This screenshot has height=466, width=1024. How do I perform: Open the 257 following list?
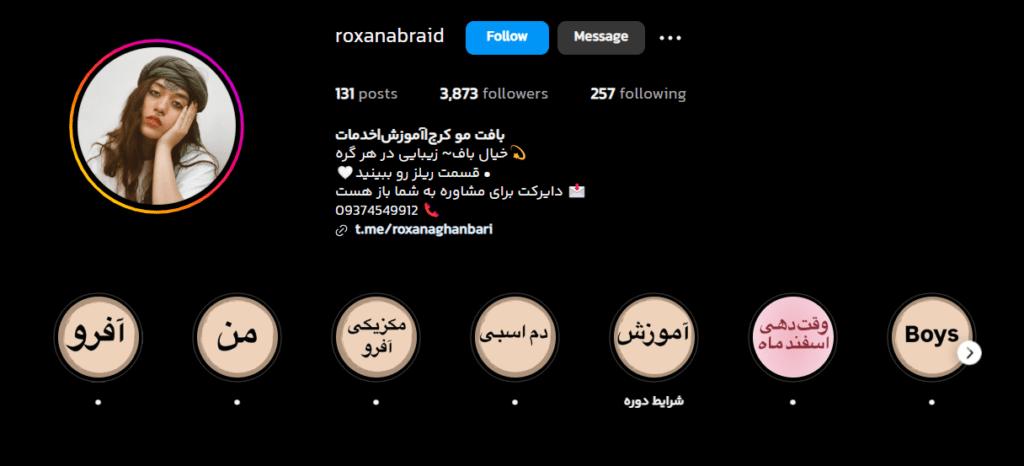638,94
